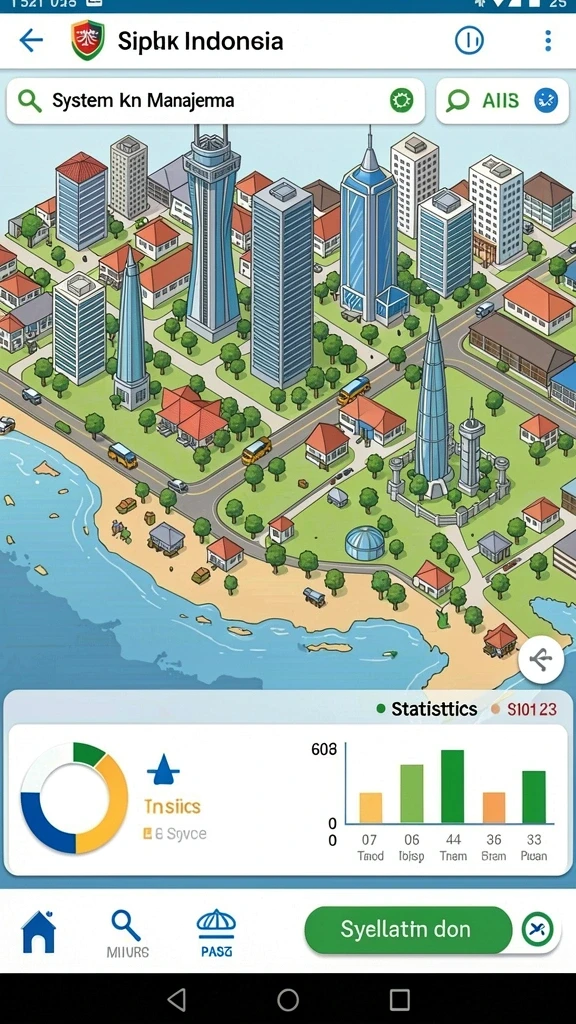The height and width of the screenshot is (1024, 576).
Task: Tap the round icon beside Syellatin don
Action: point(537,929)
